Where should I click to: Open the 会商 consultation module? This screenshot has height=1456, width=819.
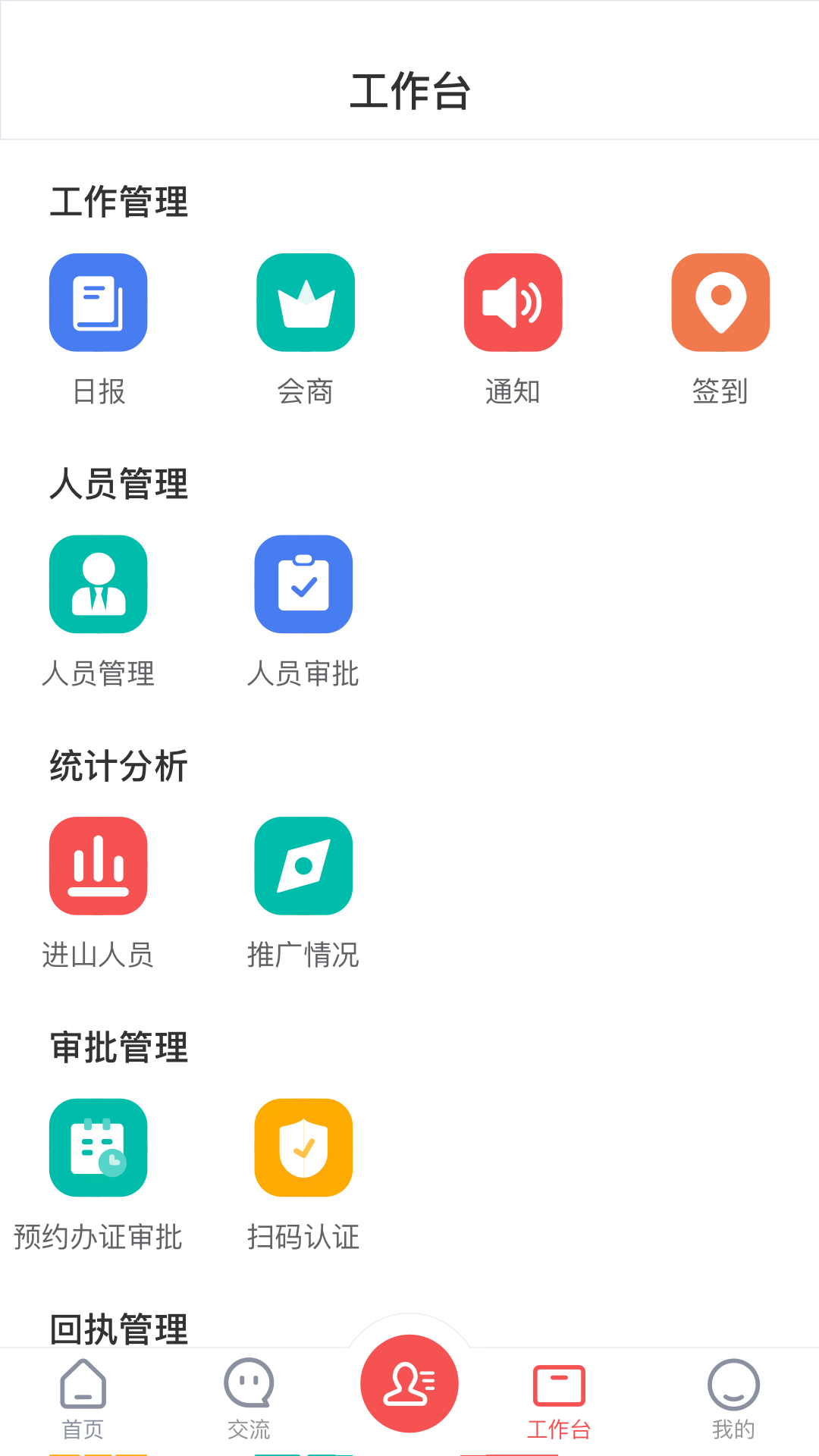[306, 303]
